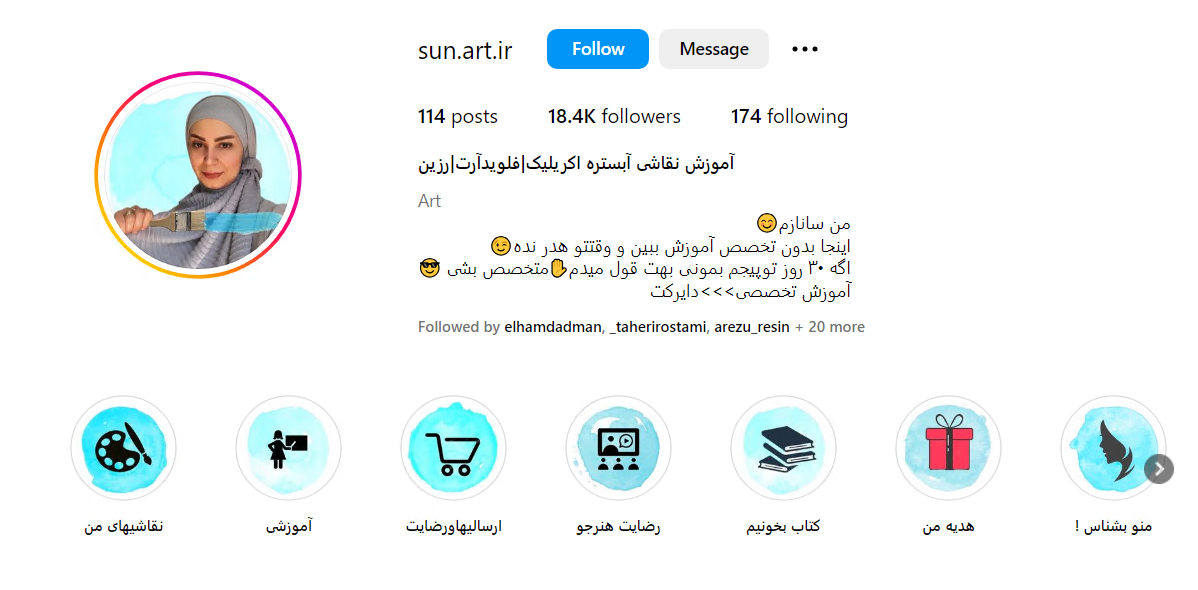Follow the sun.art.ir account
The width and height of the screenshot is (1198, 590).
pyautogui.click(x=597, y=49)
